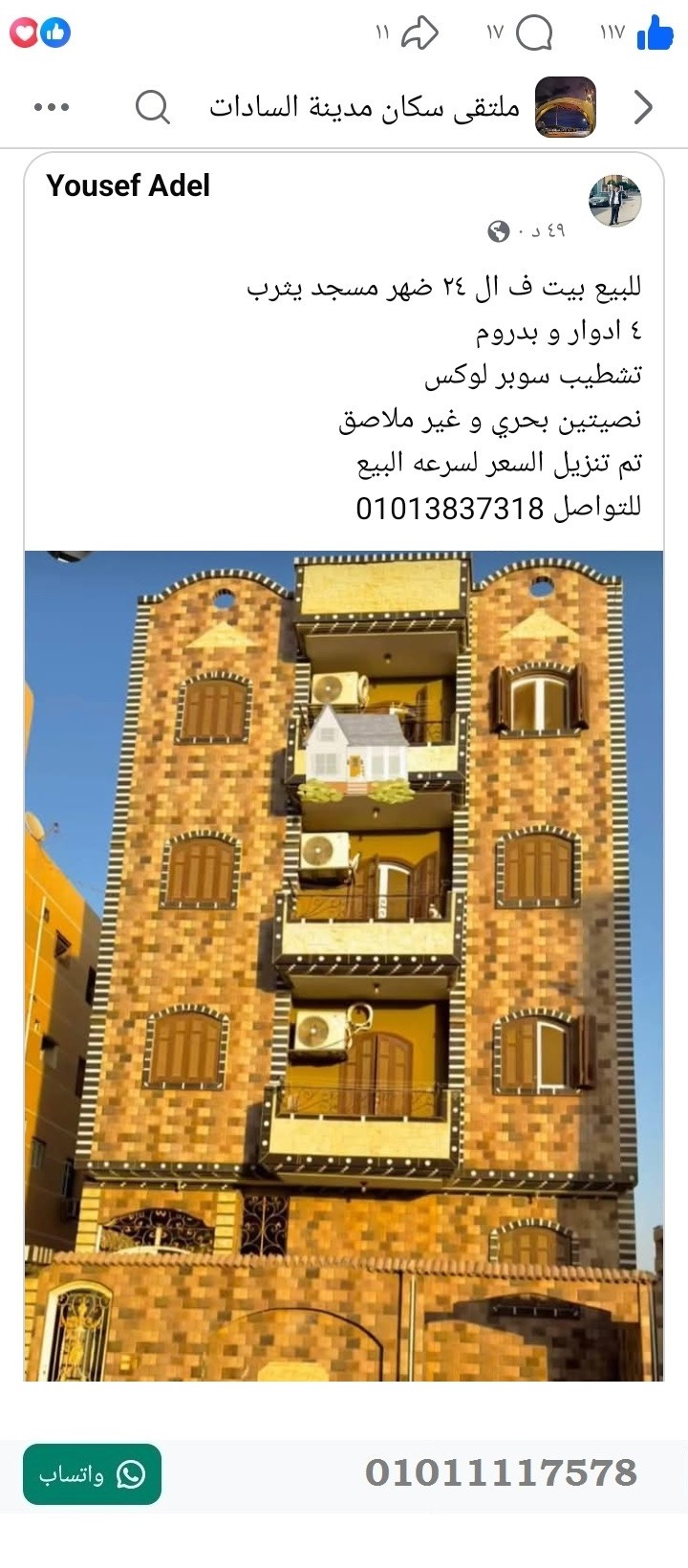Expand the reaction count showing ١١٧
The width and height of the screenshot is (688, 1568).
point(610,33)
